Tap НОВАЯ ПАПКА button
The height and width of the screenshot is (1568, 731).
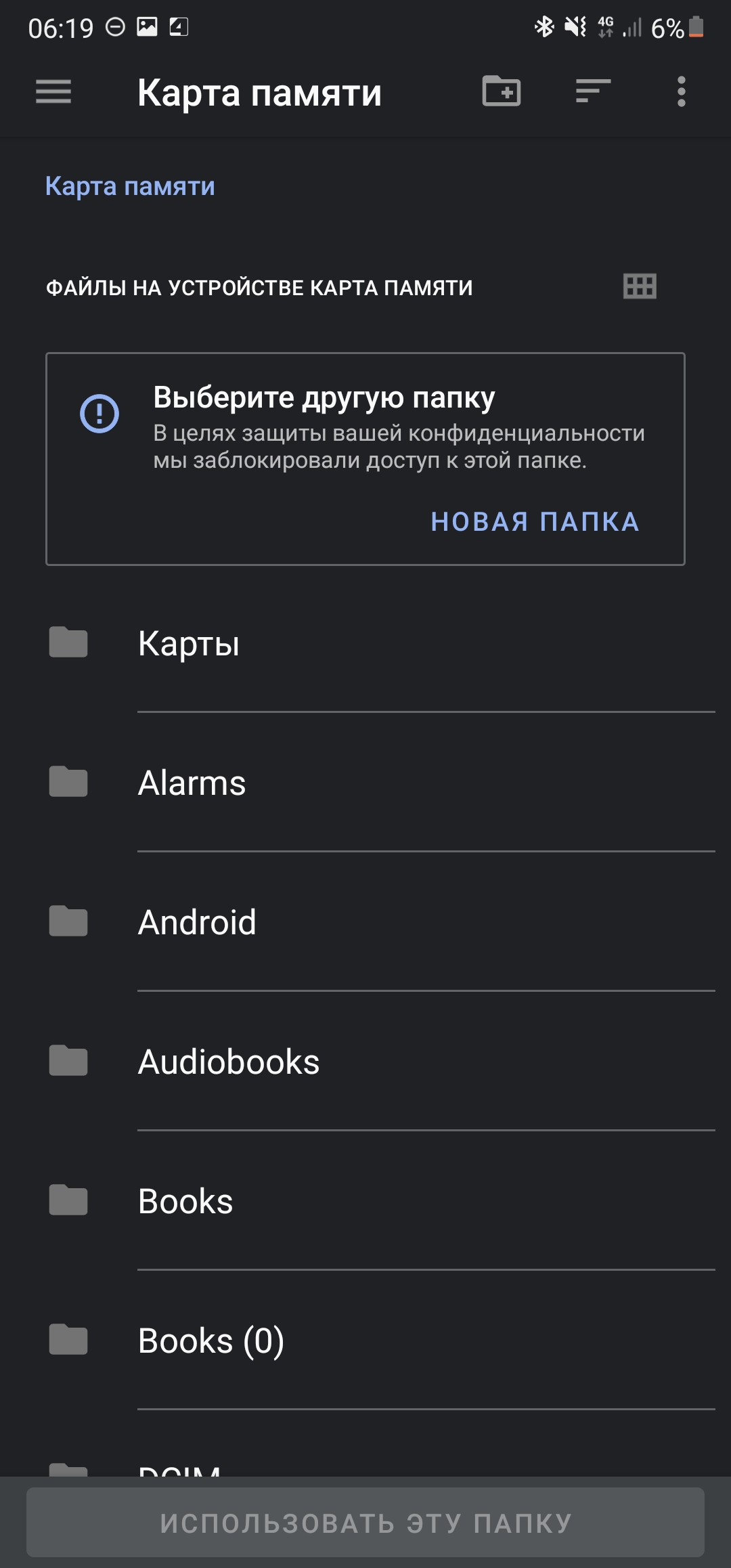point(535,521)
